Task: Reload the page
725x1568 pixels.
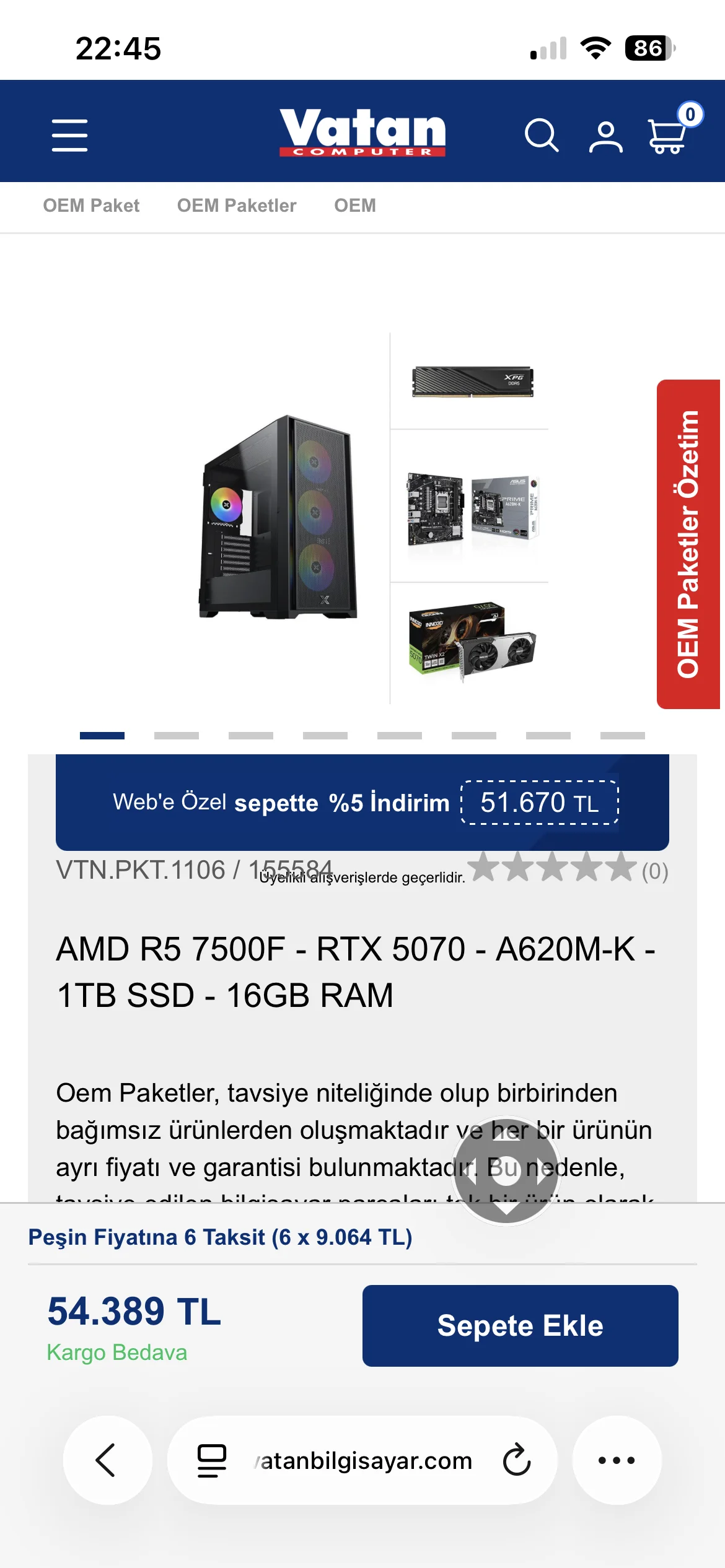Action: [x=517, y=1460]
